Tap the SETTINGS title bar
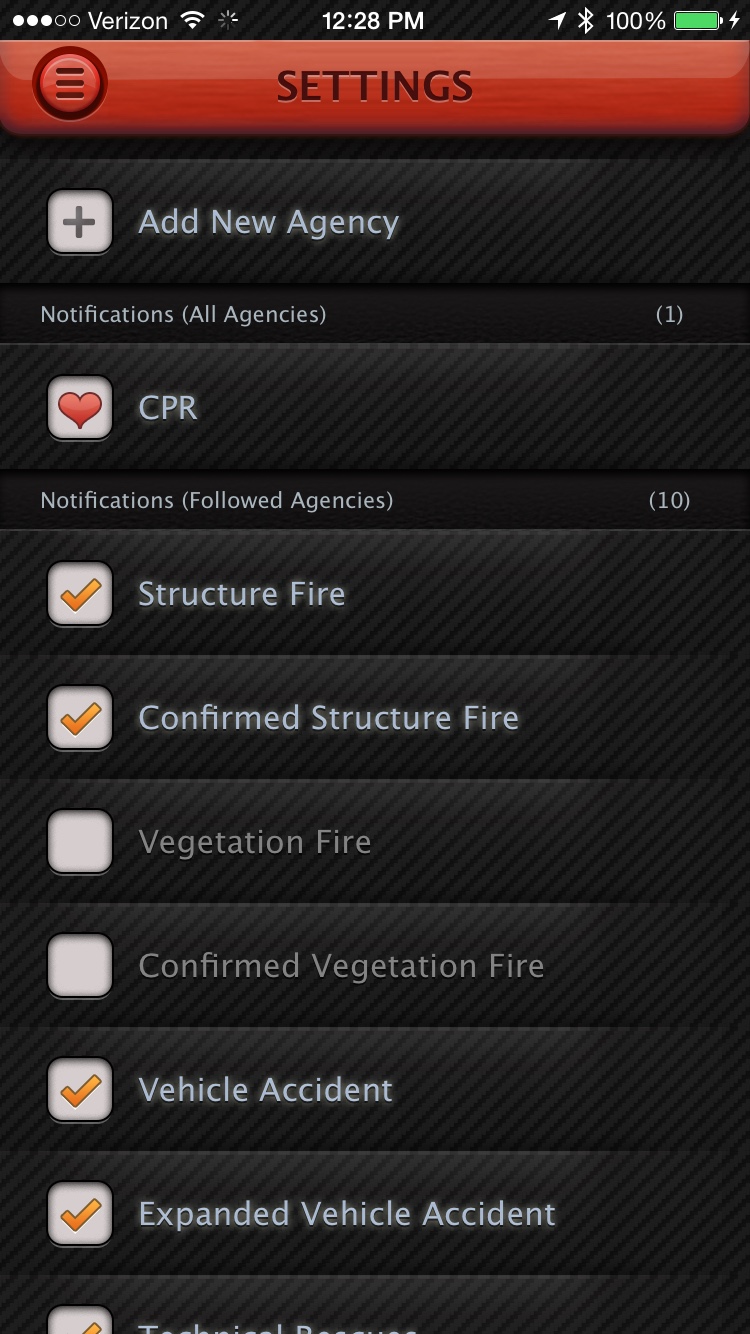This screenshot has height=1334, width=750. click(375, 84)
